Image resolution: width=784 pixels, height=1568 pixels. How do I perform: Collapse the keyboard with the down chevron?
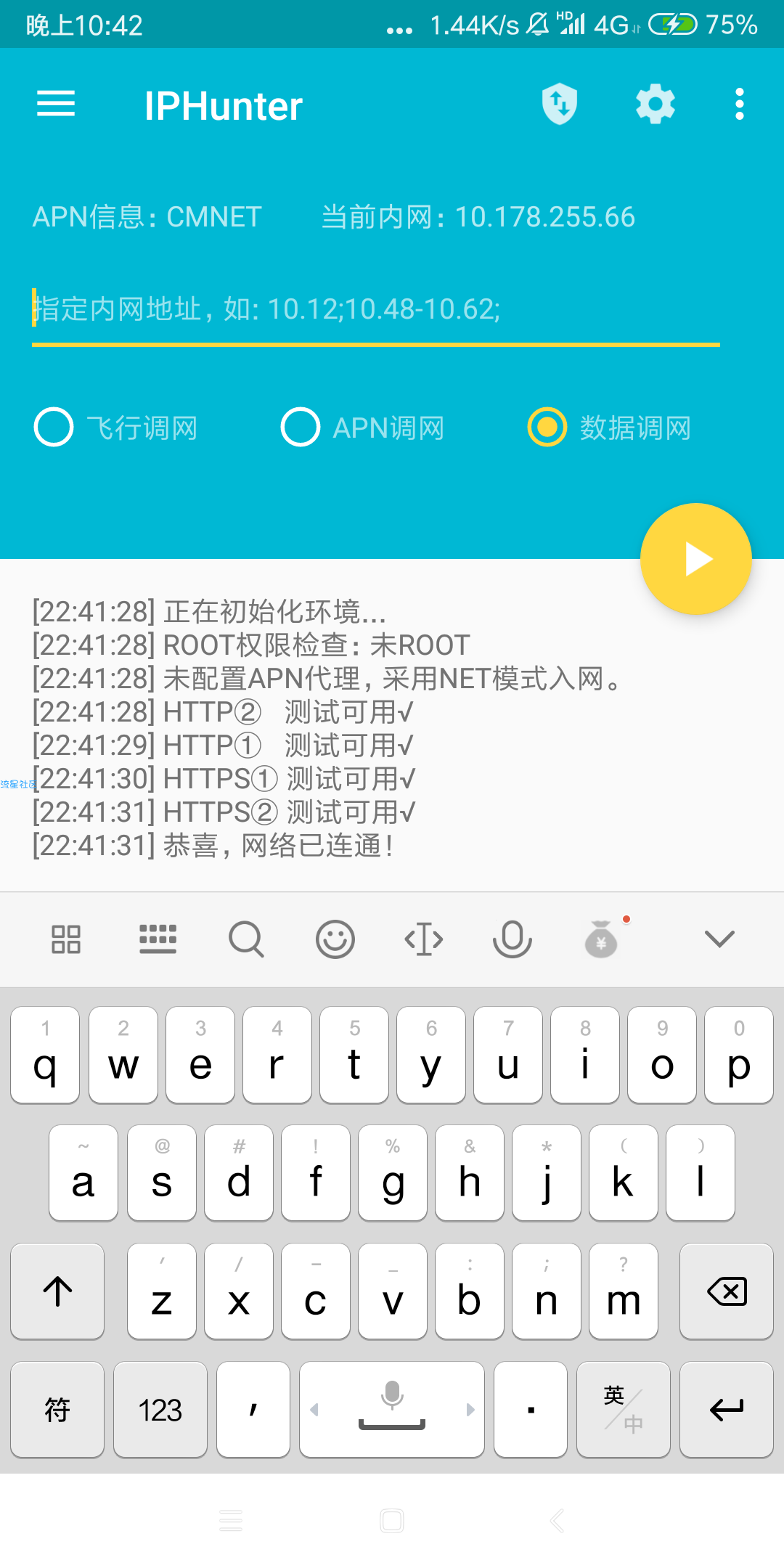[x=719, y=939]
